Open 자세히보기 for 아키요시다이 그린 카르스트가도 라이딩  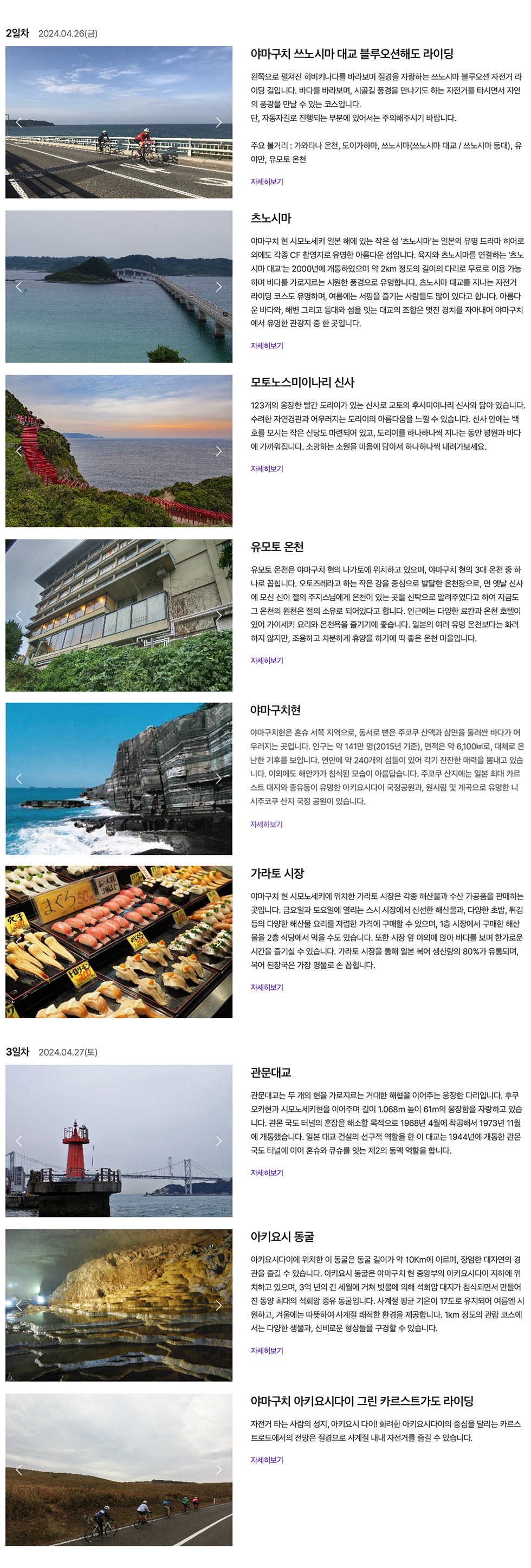pos(267,1460)
